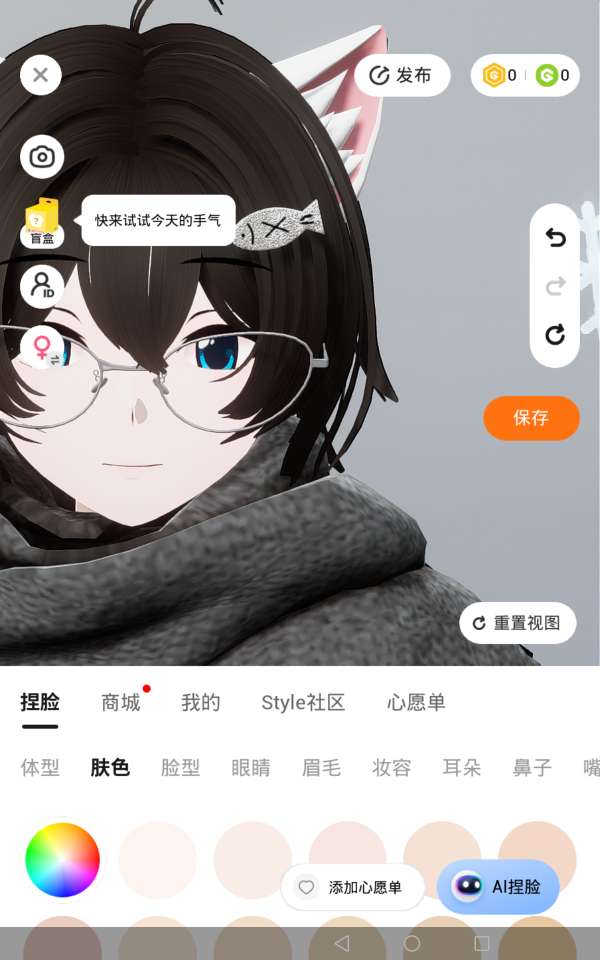Select the 脸型 category
The image size is (600, 960).
181,768
